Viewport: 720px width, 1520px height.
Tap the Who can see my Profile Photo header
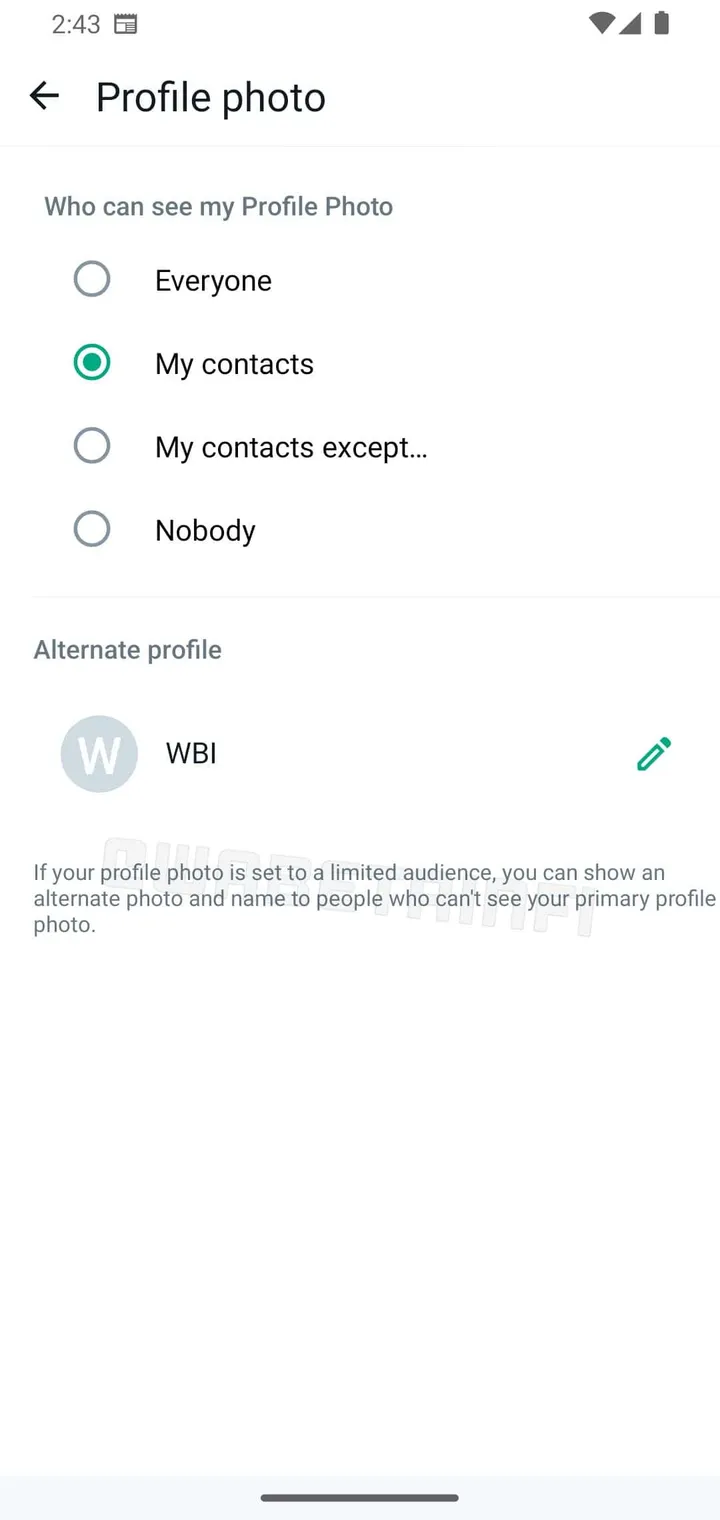pos(217,206)
